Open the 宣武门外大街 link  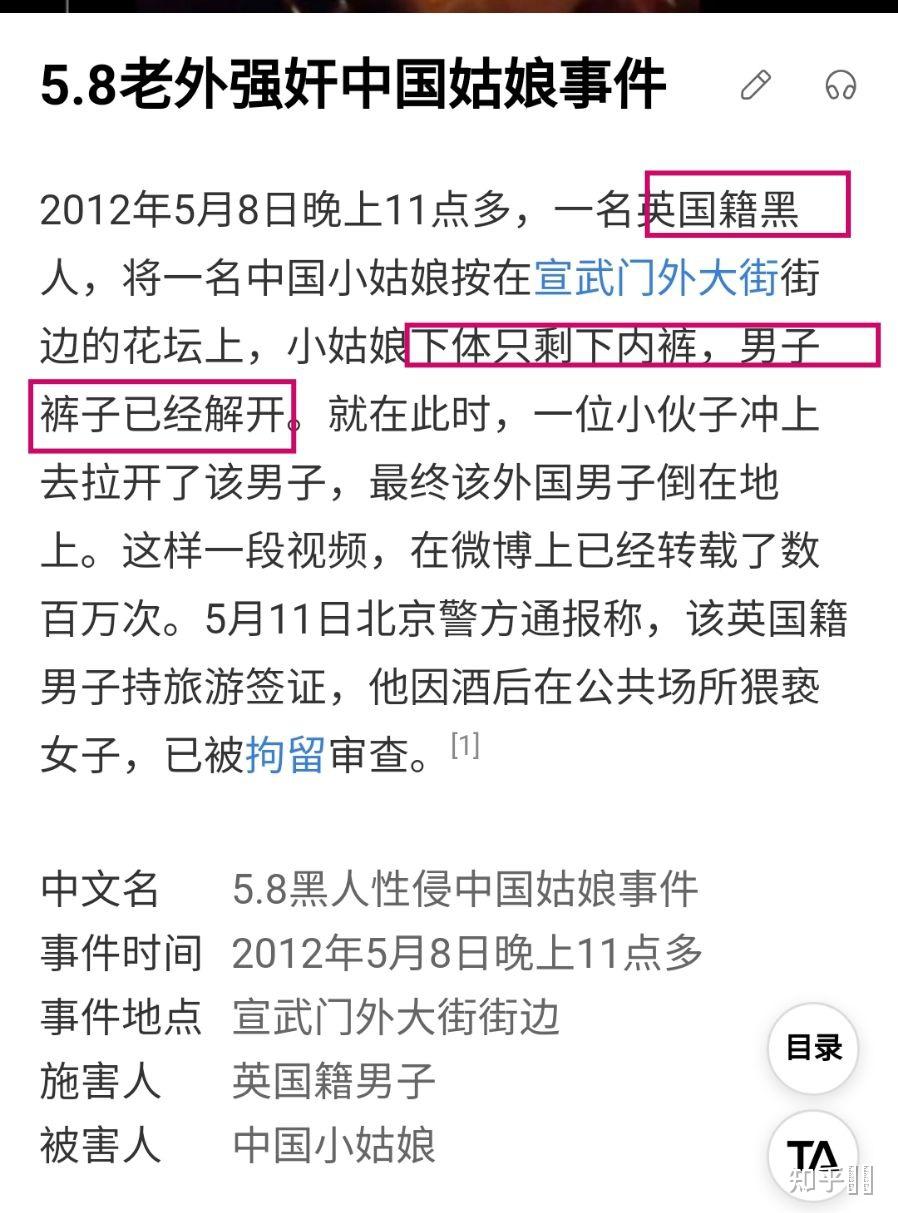coord(655,278)
